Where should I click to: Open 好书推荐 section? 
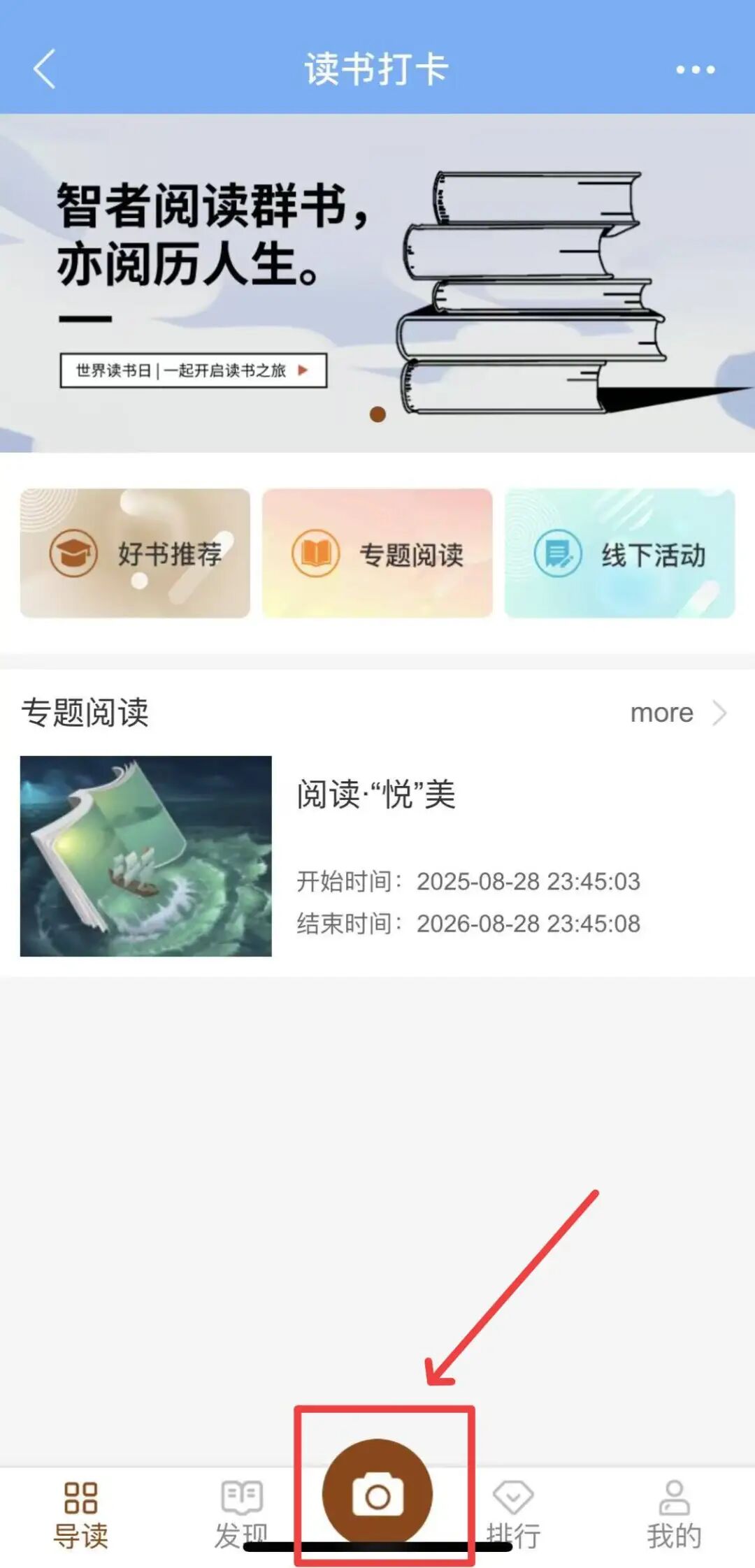click(135, 553)
